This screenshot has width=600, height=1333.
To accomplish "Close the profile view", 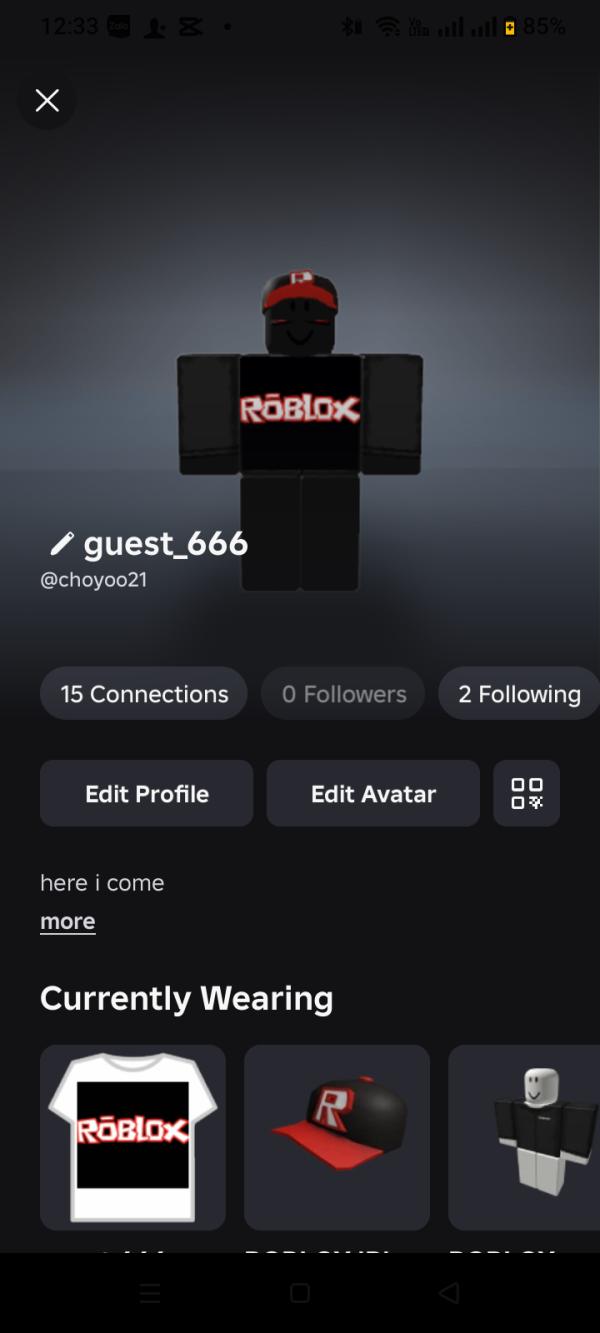I will coord(47,100).
